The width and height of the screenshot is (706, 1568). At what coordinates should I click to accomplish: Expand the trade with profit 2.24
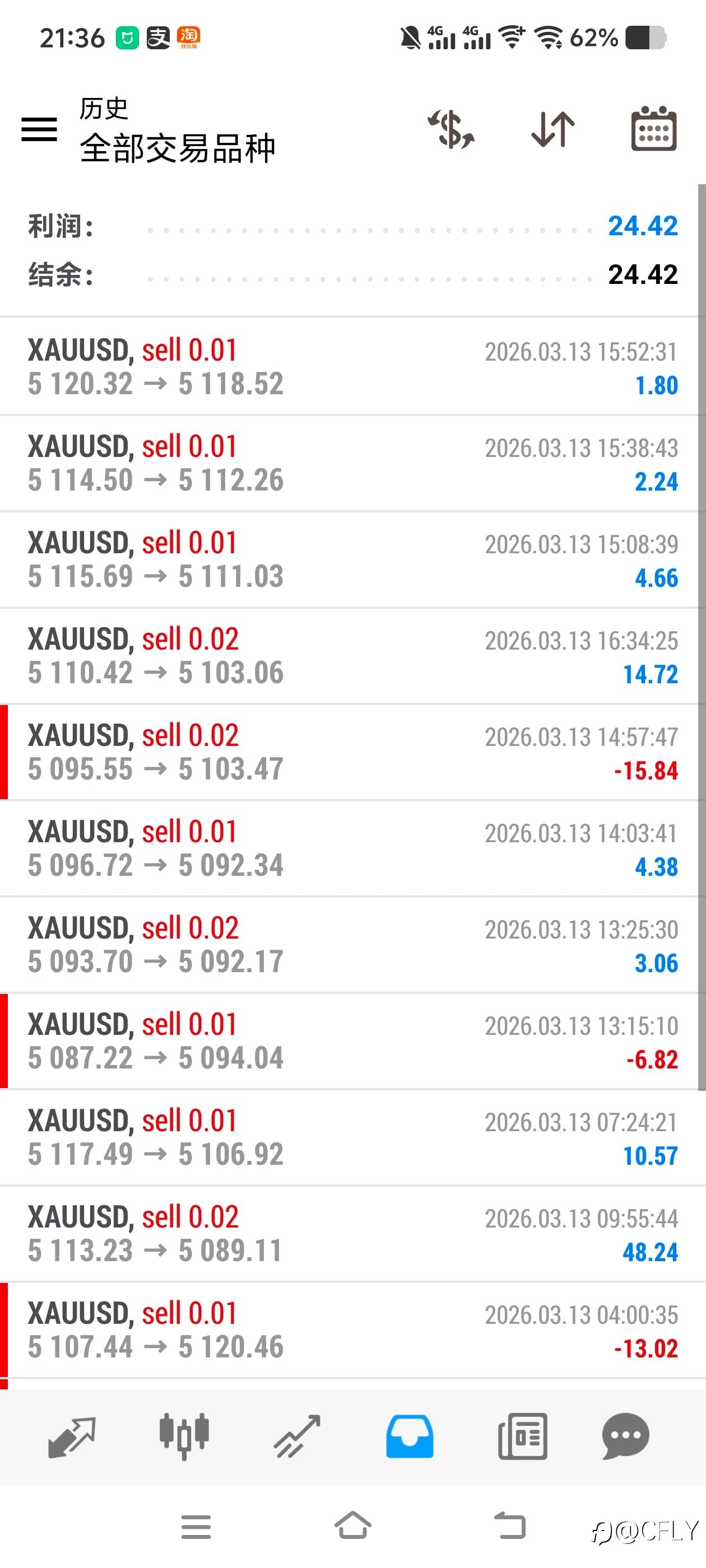[352, 464]
